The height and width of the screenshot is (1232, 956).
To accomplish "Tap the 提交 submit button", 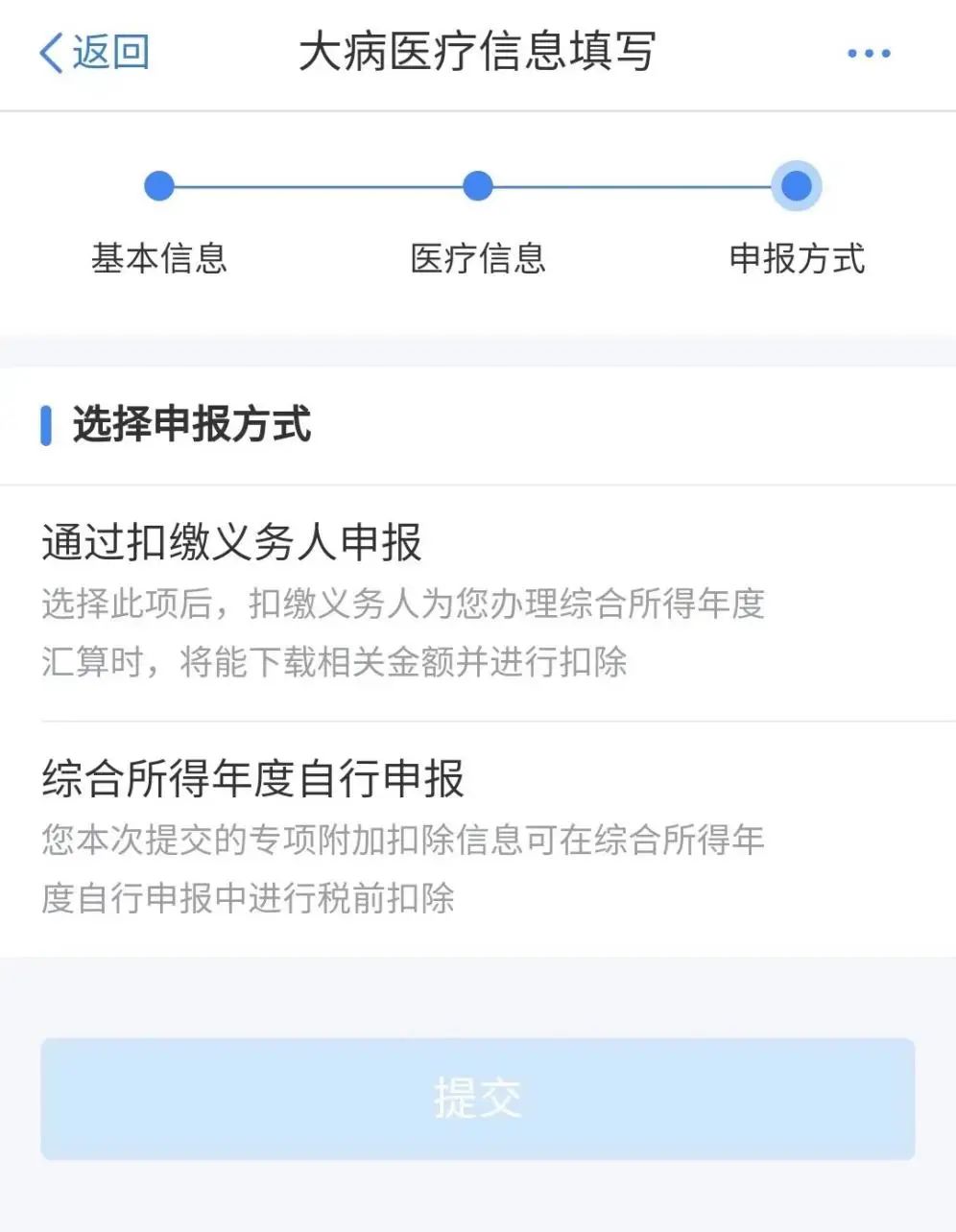I will click(477, 1098).
